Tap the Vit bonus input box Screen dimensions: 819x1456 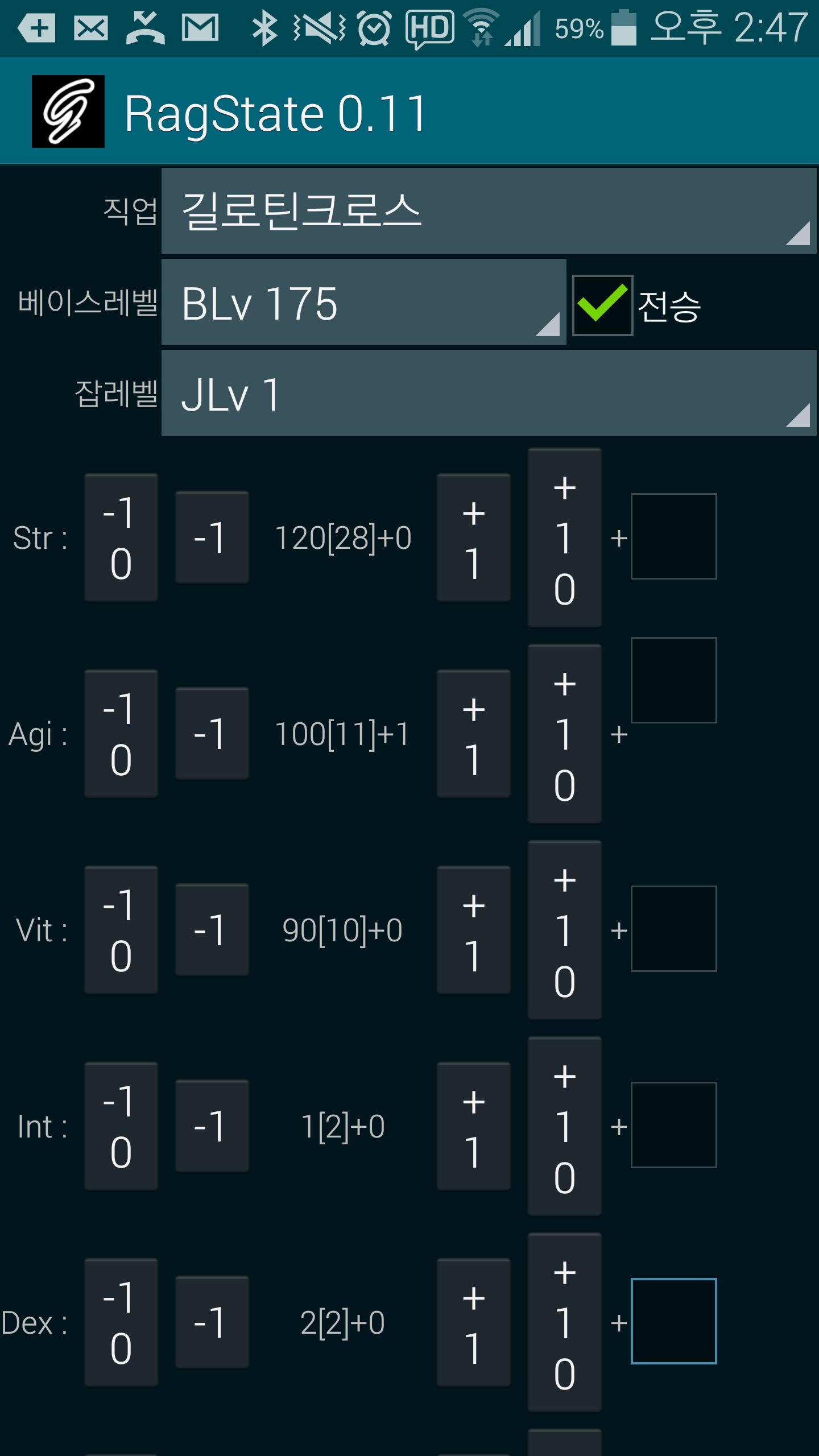click(673, 929)
